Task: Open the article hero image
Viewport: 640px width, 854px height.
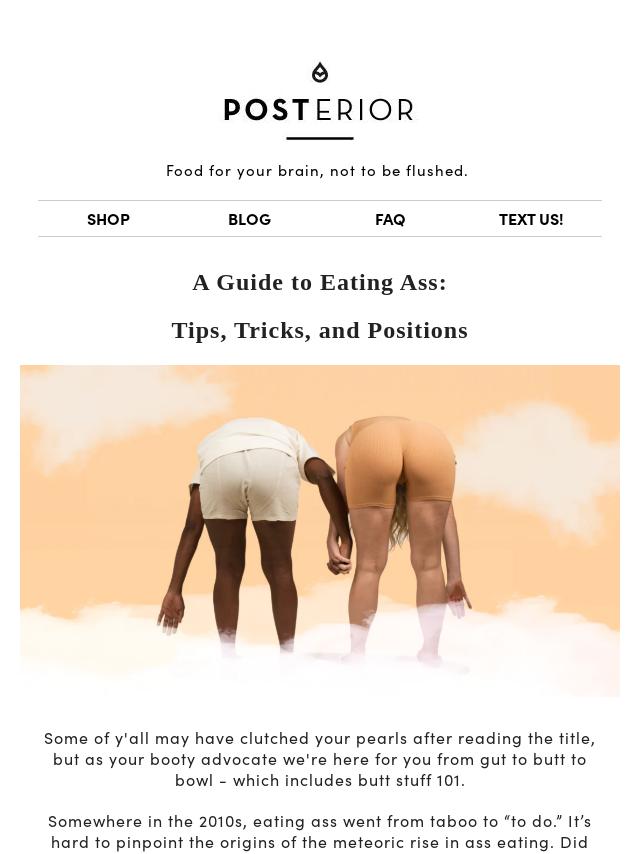Action: 320,530
